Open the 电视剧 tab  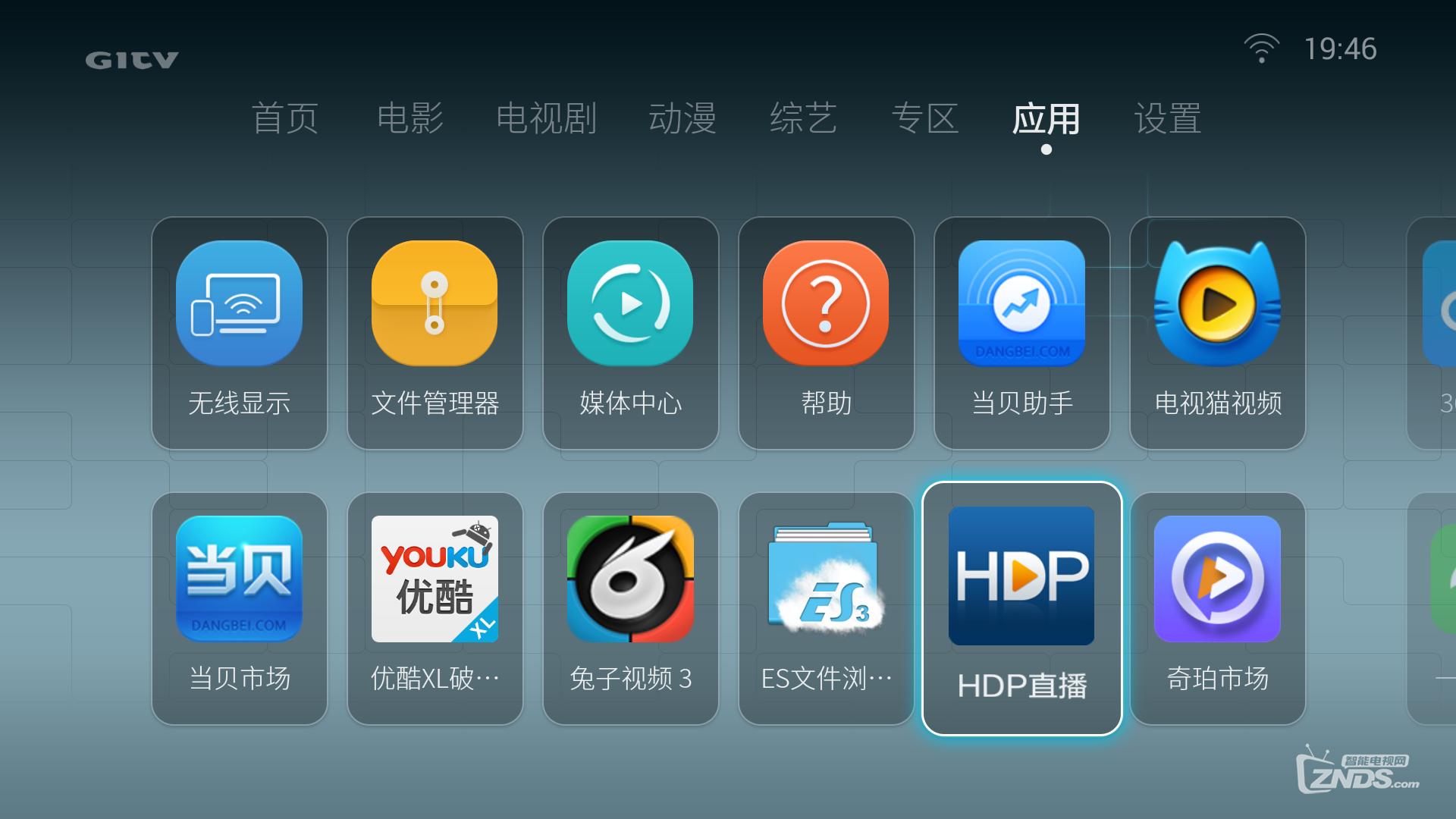click(546, 118)
